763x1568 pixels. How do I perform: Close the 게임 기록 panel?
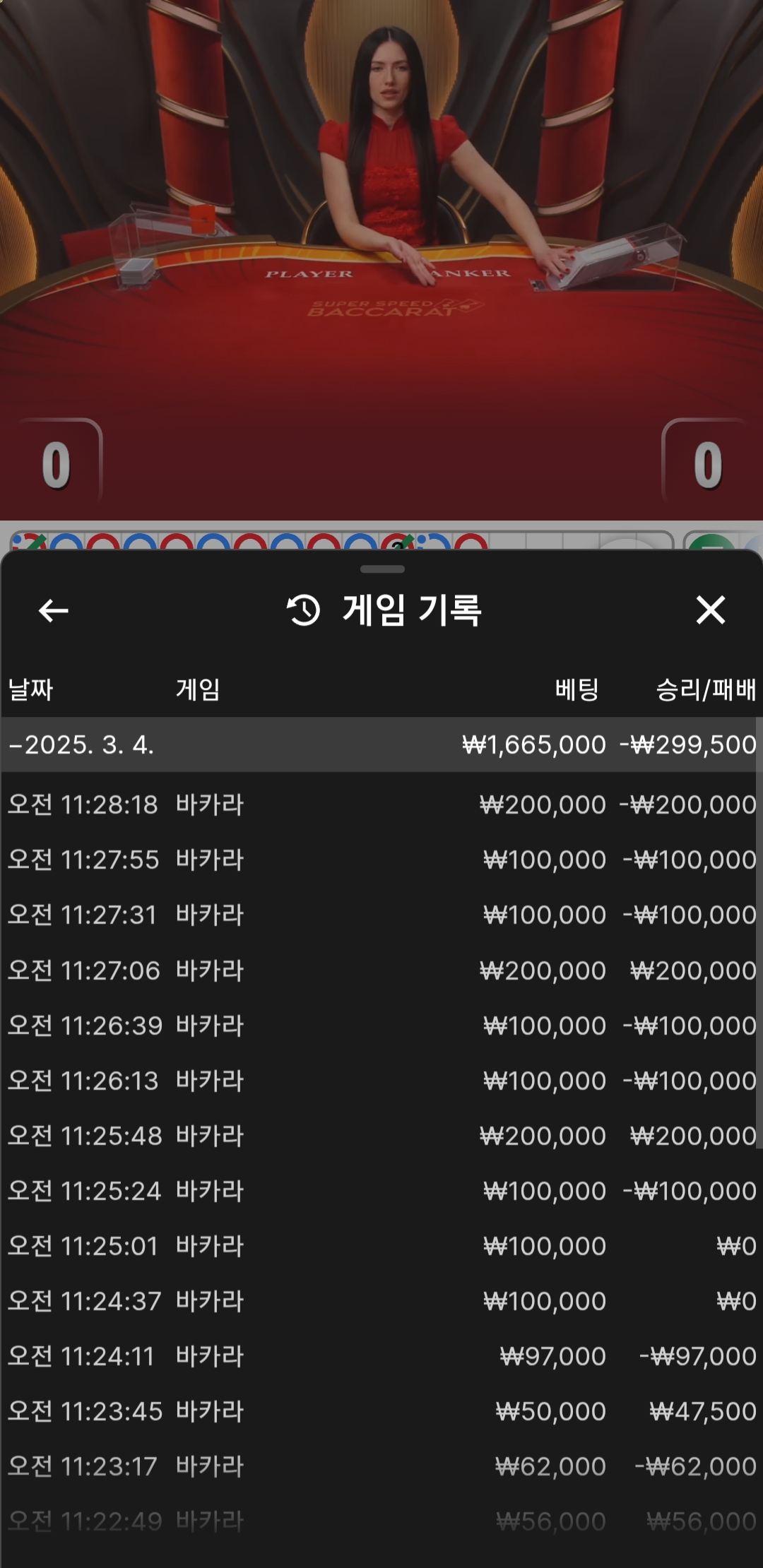[710, 610]
